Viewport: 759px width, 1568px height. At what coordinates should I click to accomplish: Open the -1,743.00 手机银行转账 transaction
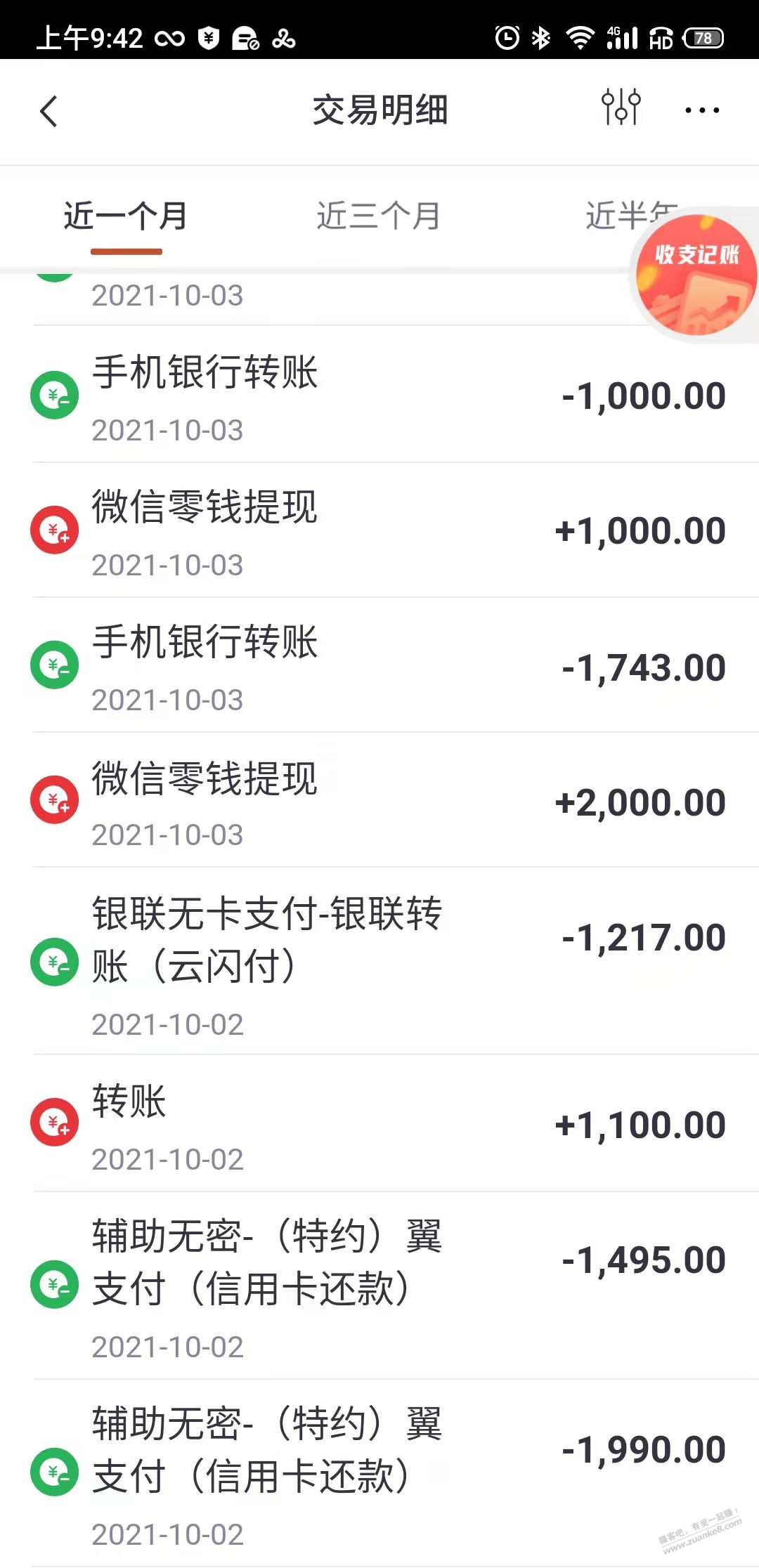[x=379, y=665]
